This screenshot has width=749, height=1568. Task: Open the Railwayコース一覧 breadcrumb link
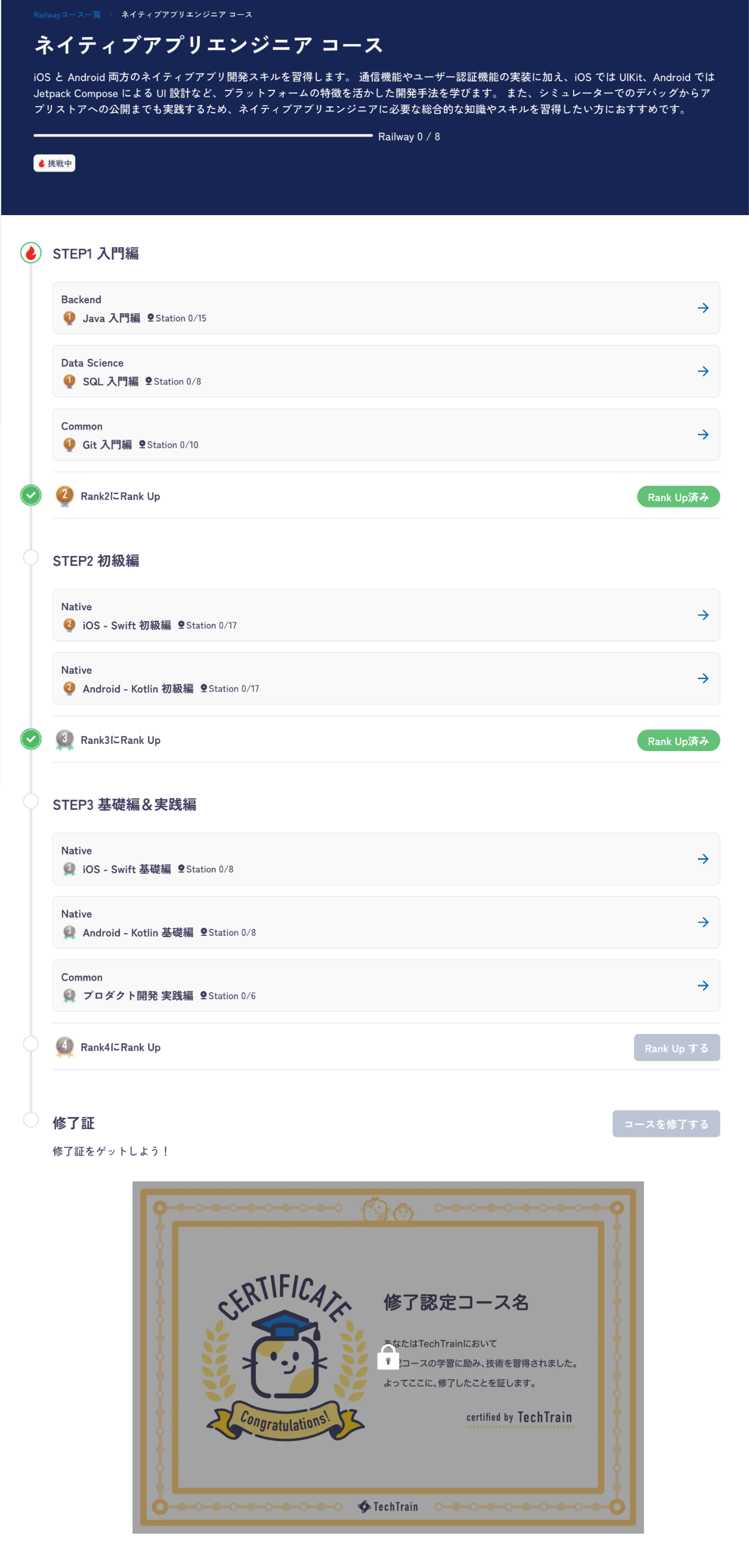click(67, 15)
